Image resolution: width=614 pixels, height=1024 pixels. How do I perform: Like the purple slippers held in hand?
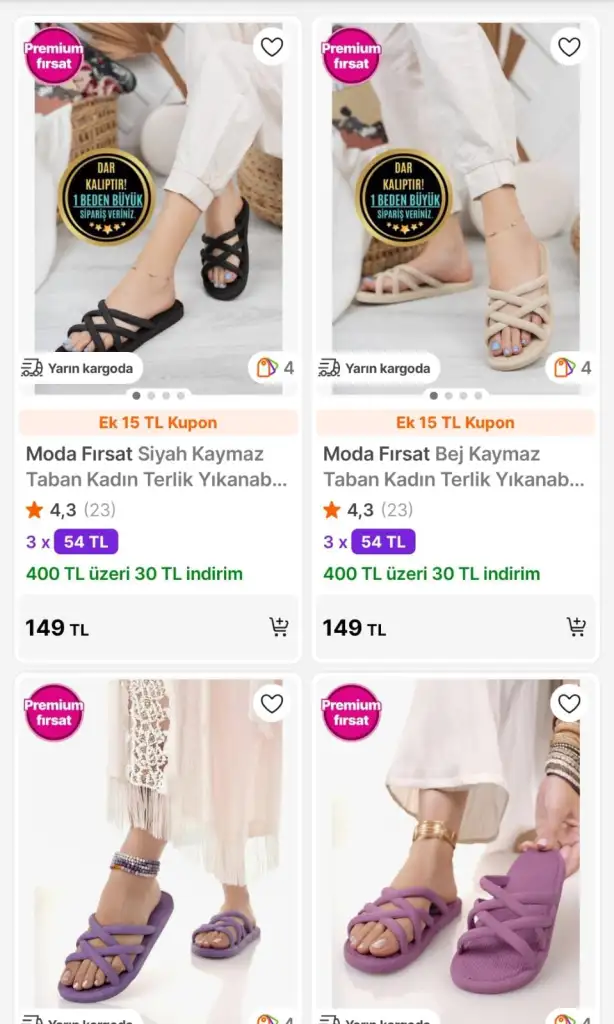click(569, 704)
